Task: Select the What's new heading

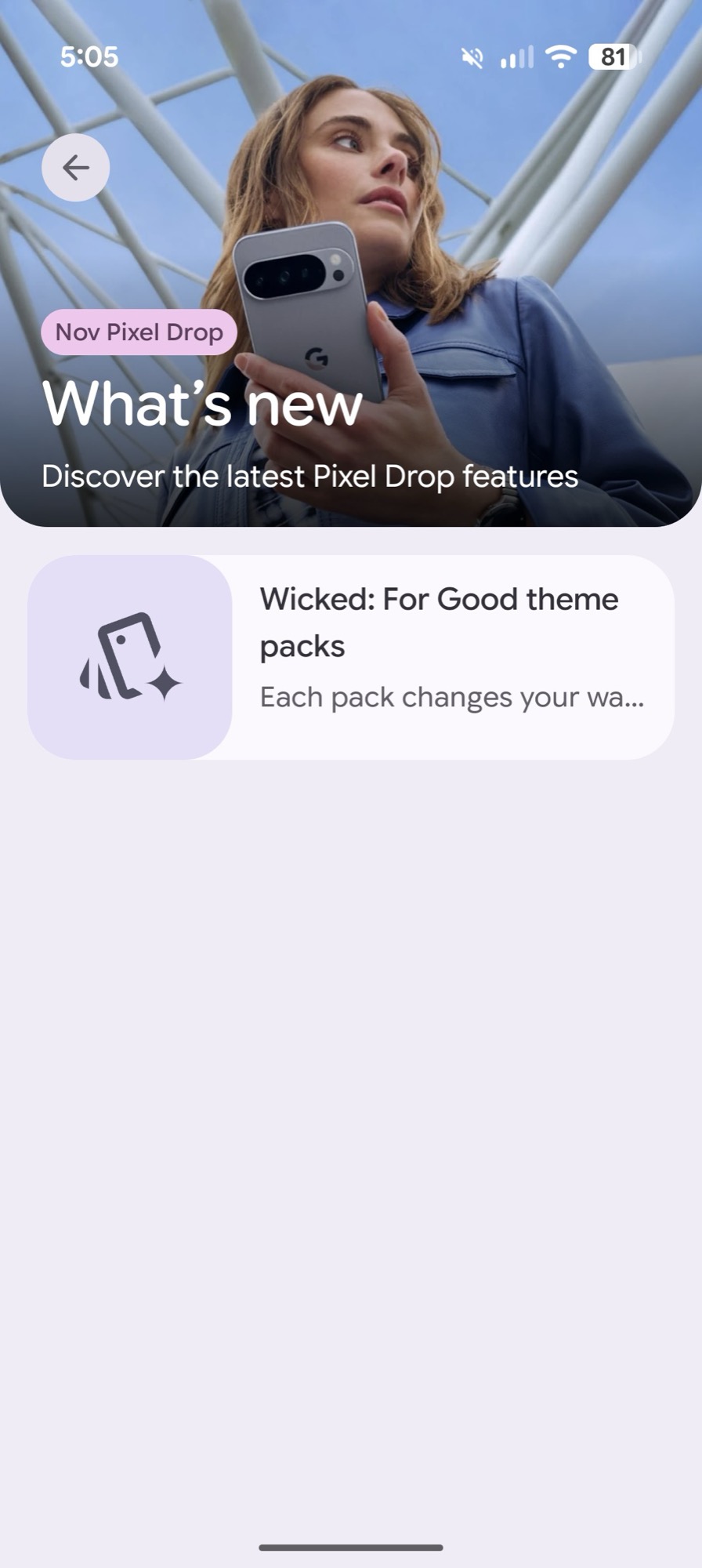Action: tap(201, 404)
